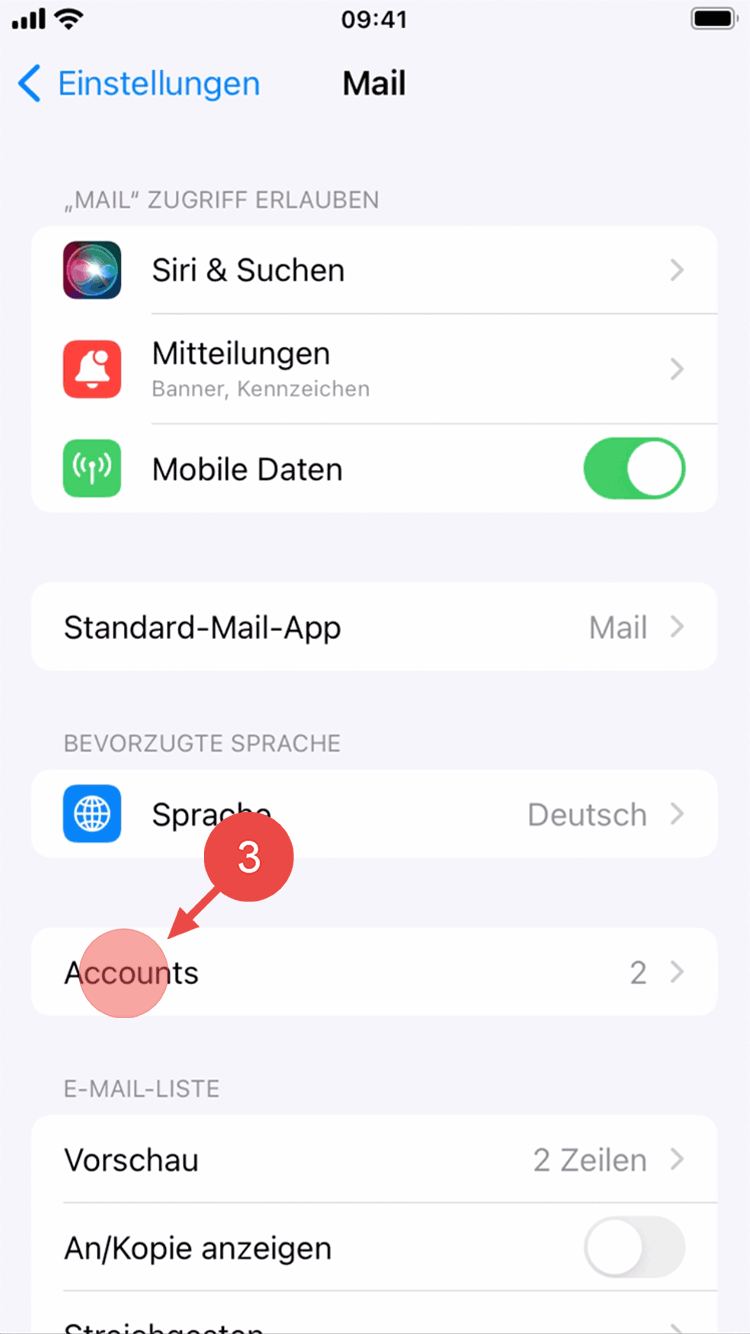Go back to Einstellungen
The image size is (750, 1334).
pyautogui.click(x=138, y=84)
